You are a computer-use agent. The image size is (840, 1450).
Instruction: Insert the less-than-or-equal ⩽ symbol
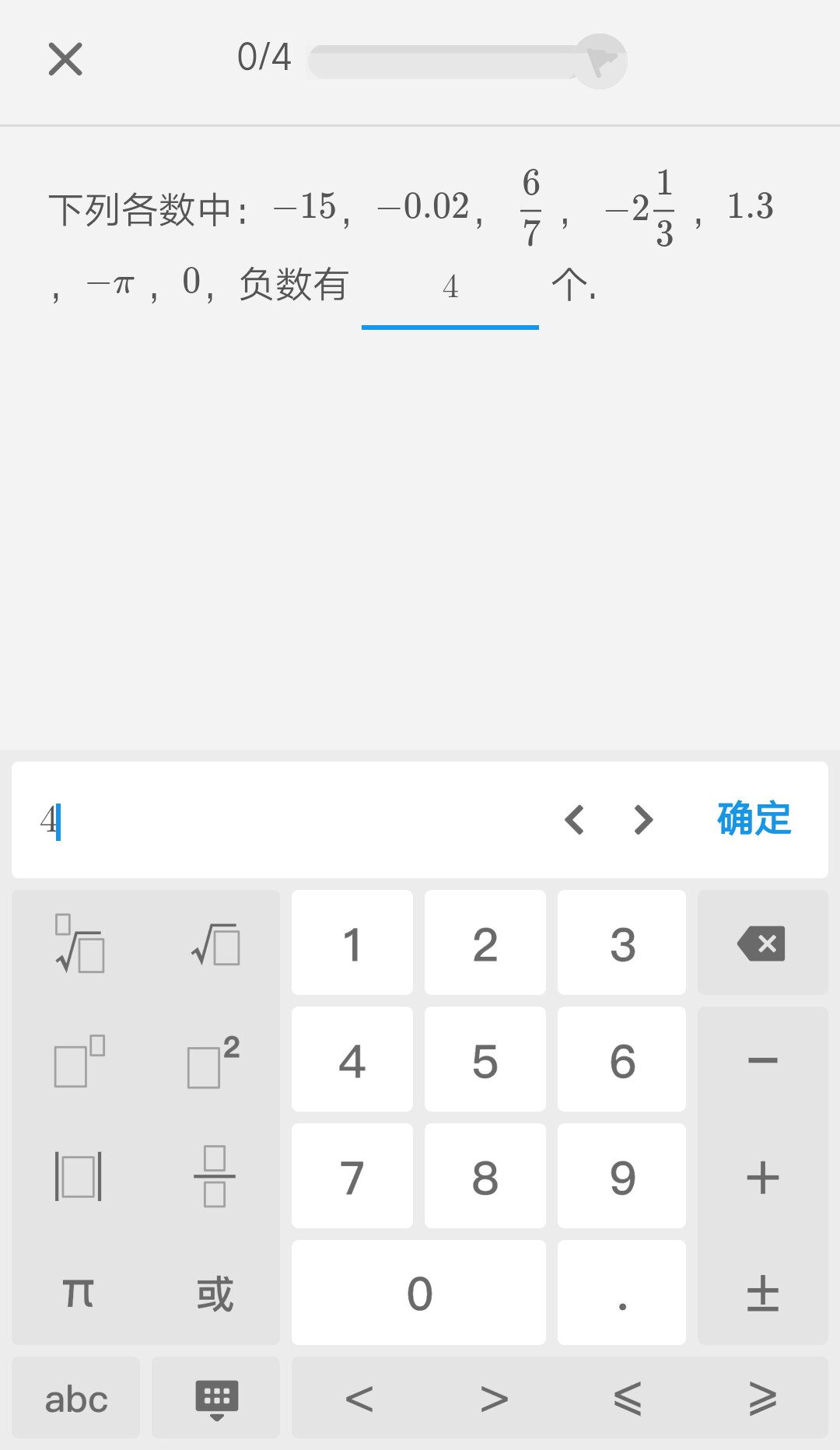[x=628, y=1399]
